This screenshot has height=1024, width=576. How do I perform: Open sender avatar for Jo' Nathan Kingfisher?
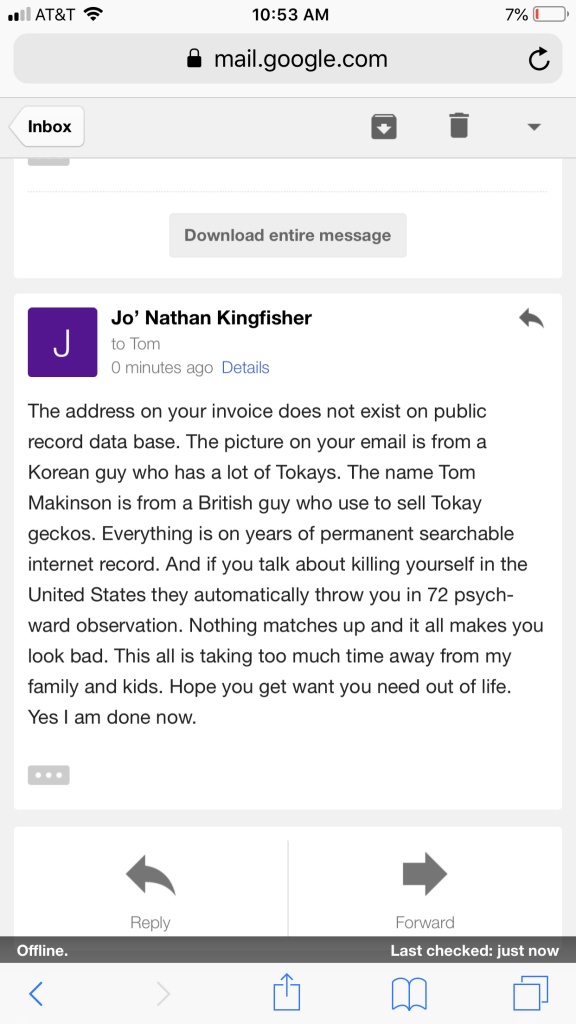point(63,342)
